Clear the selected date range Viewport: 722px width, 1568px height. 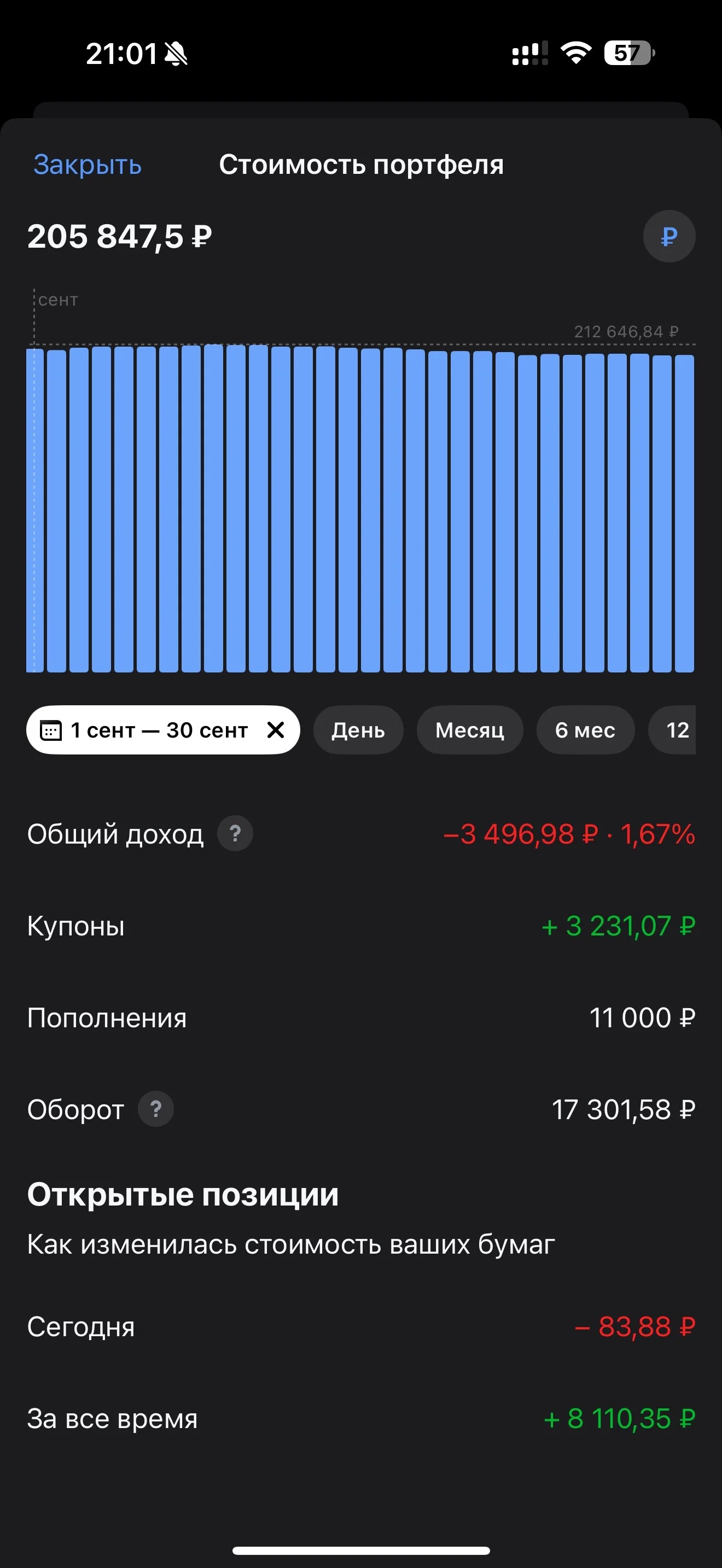coord(276,729)
